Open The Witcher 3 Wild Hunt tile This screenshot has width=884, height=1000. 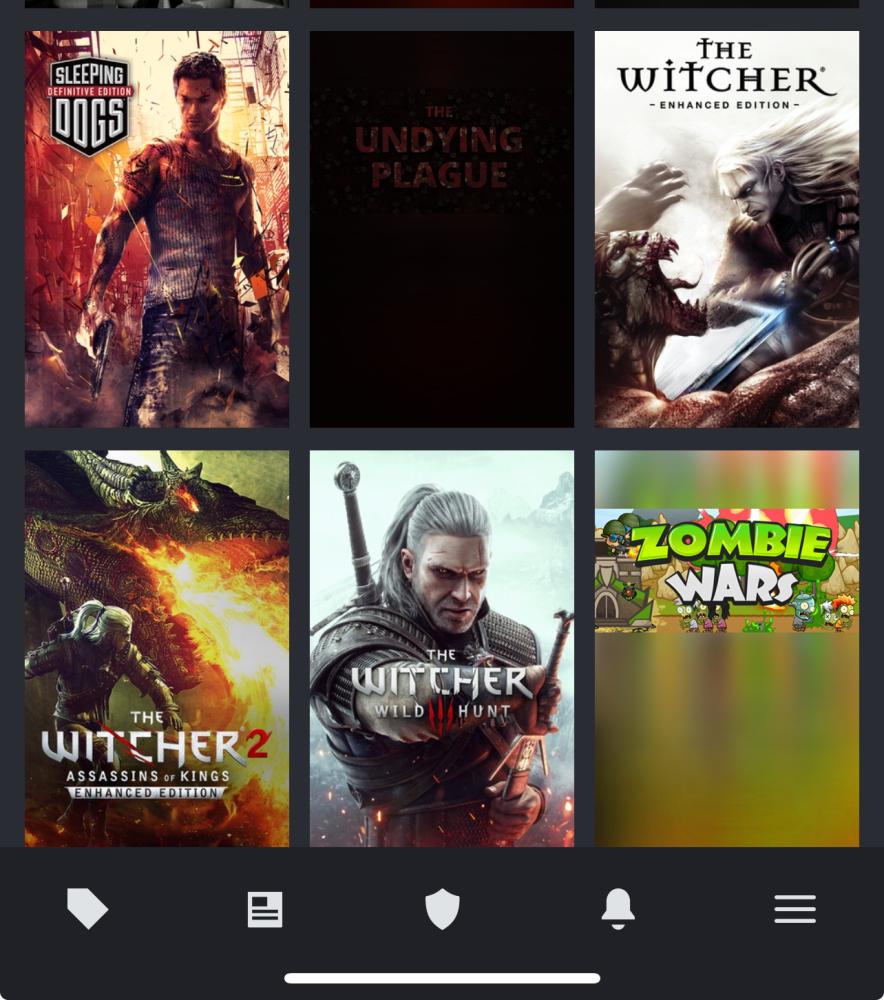click(441, 648)
